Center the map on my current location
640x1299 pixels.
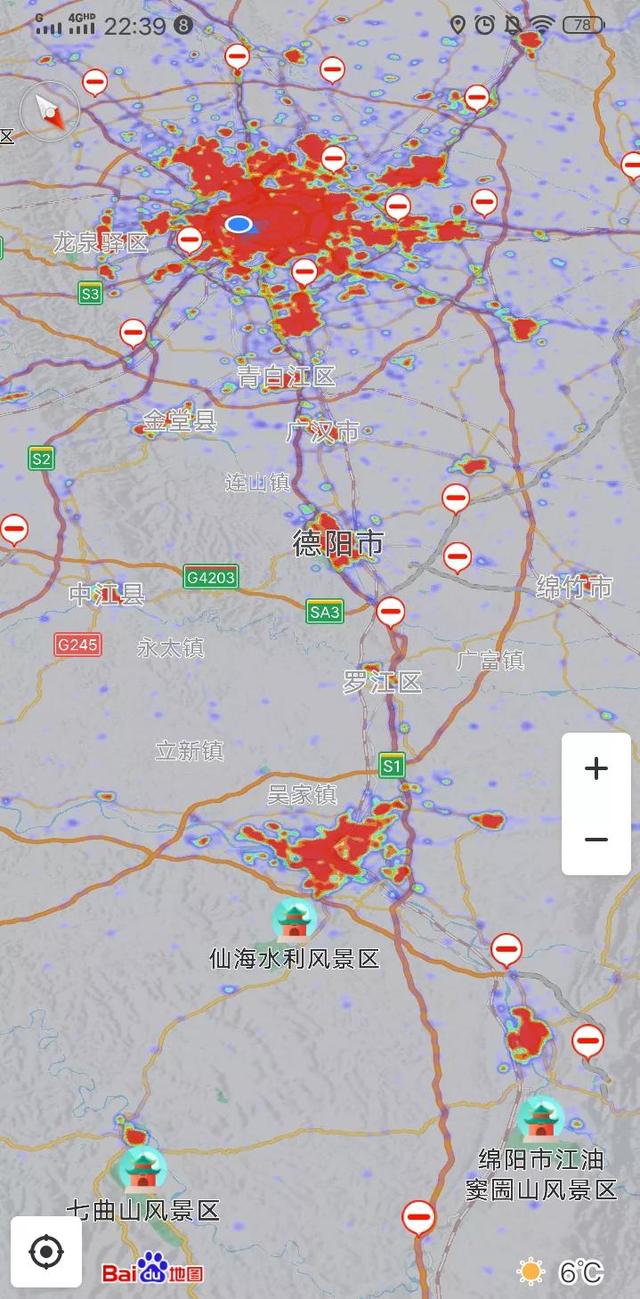click(x=46, y=1251)
